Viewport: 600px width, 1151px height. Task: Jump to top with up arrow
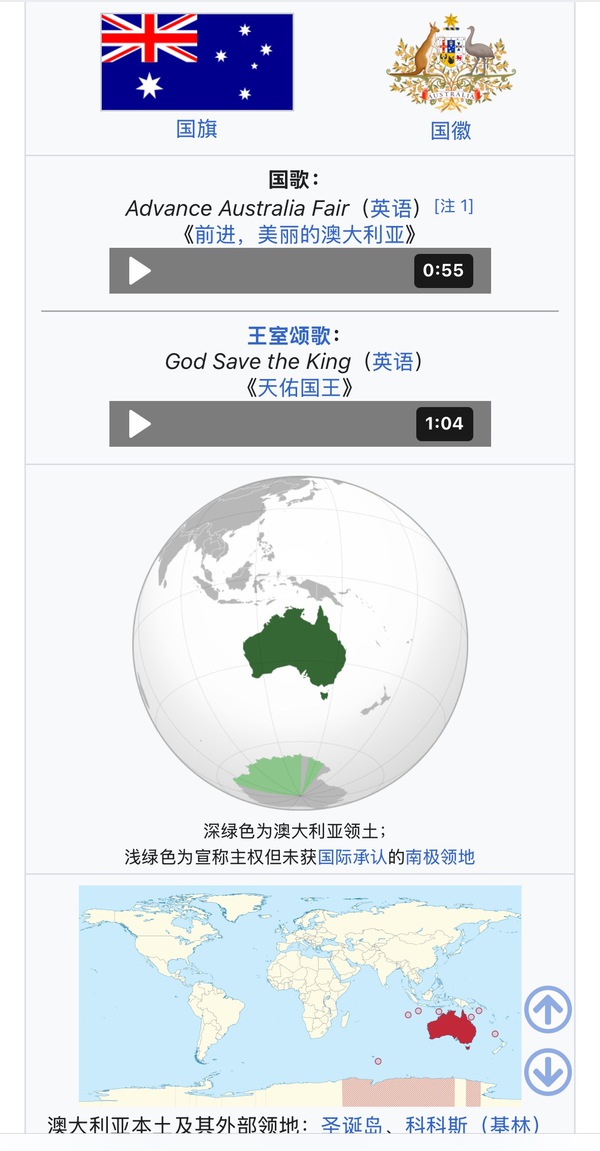tap(548, 1009)
